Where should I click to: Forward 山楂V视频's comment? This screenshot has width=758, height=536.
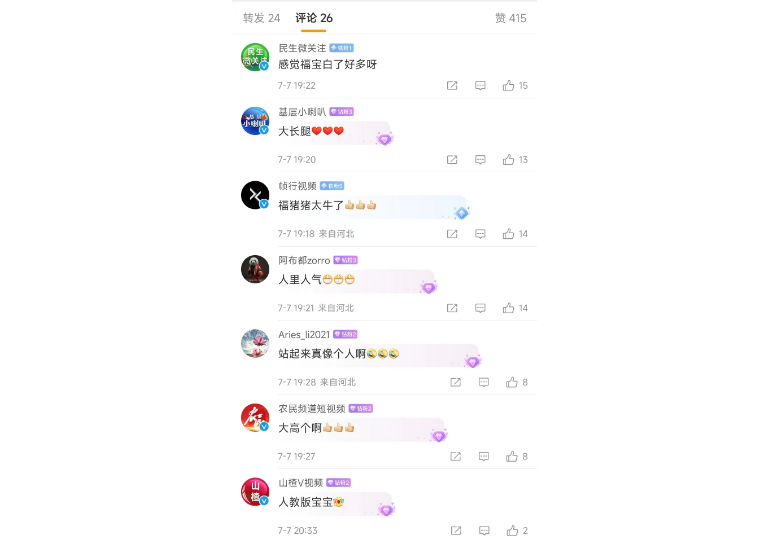point(456,530)
